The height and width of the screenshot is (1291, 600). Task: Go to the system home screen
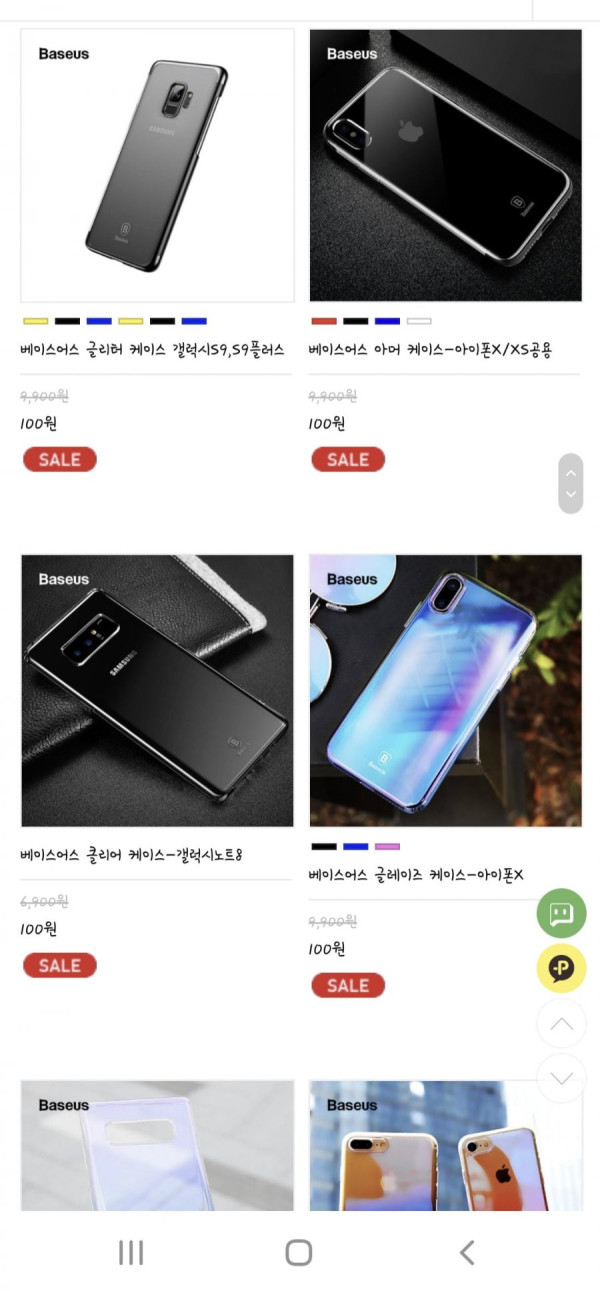(298, 1252)
